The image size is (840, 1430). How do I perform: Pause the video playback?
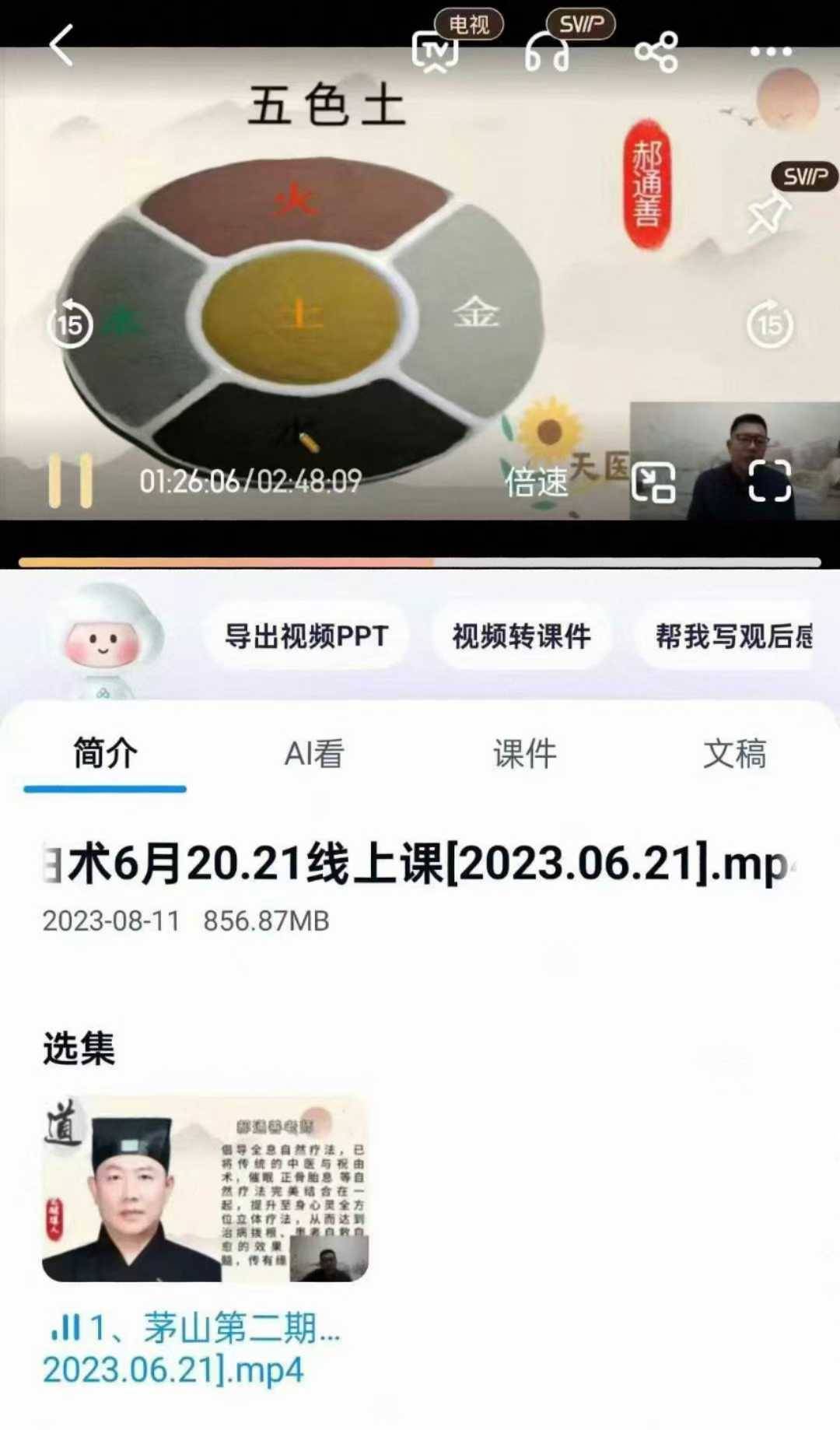[71, 481]
